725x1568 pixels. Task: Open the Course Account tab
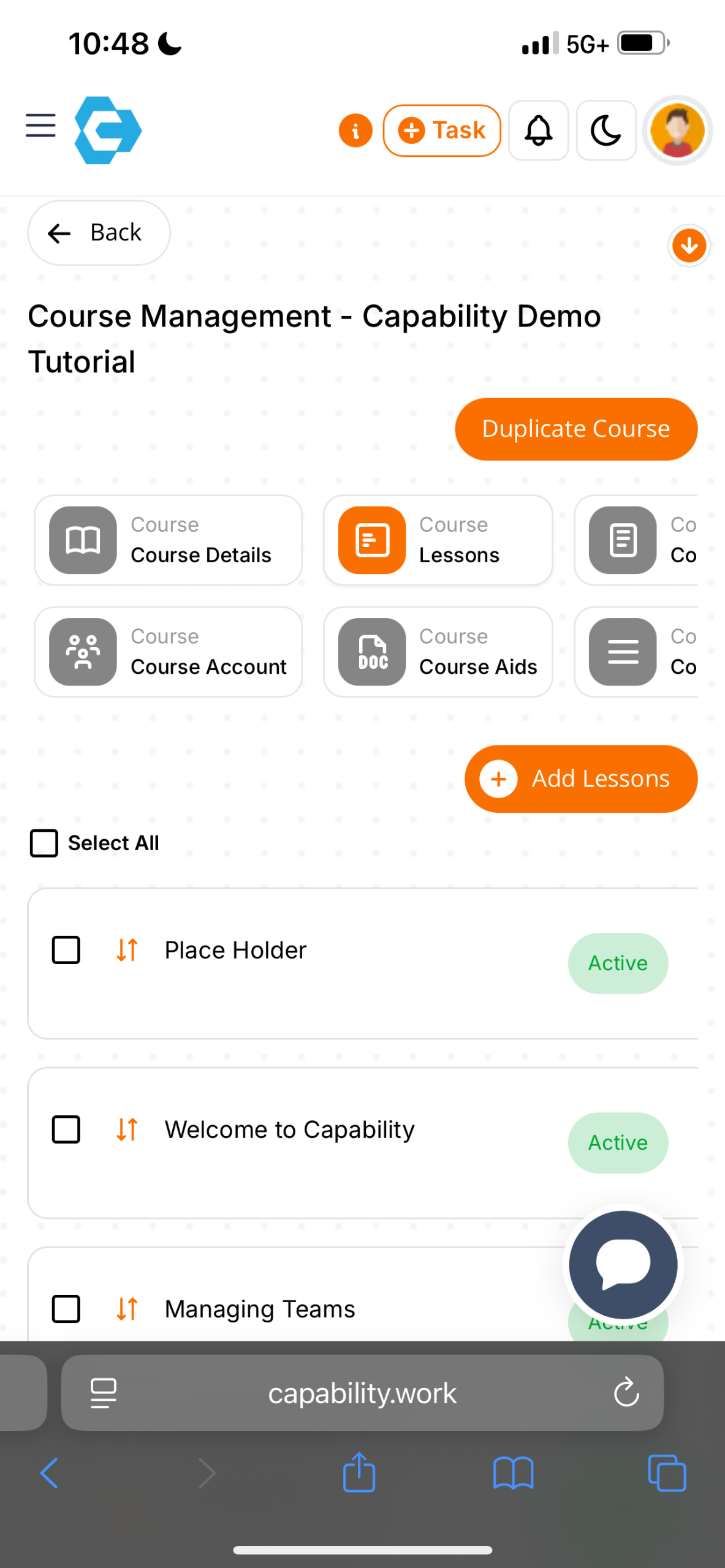coord(168,652)
